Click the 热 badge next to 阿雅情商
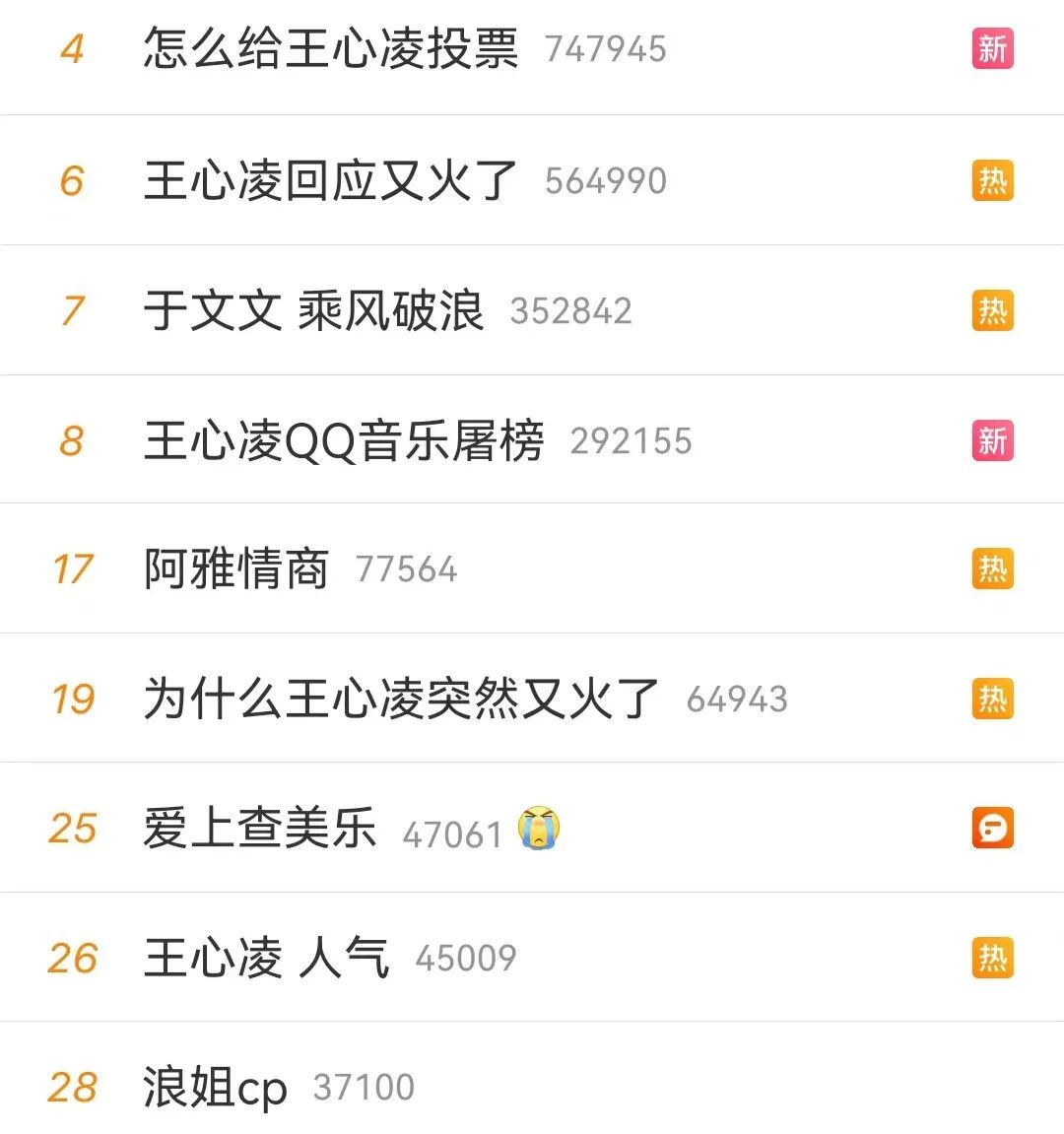This screenshot has width=1064, height=1134. click(992, 568)
